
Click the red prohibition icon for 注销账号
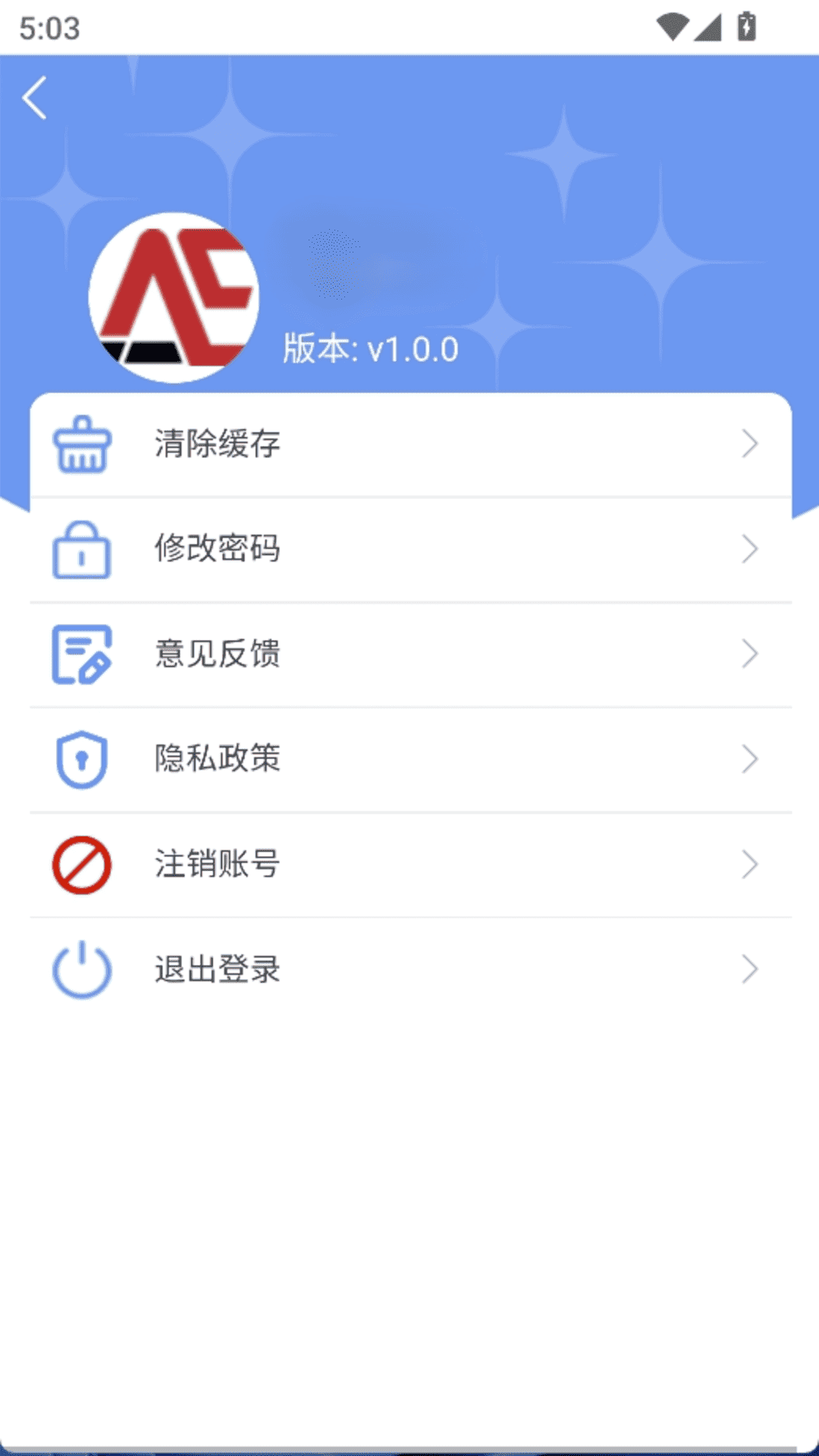pos(80,863)
